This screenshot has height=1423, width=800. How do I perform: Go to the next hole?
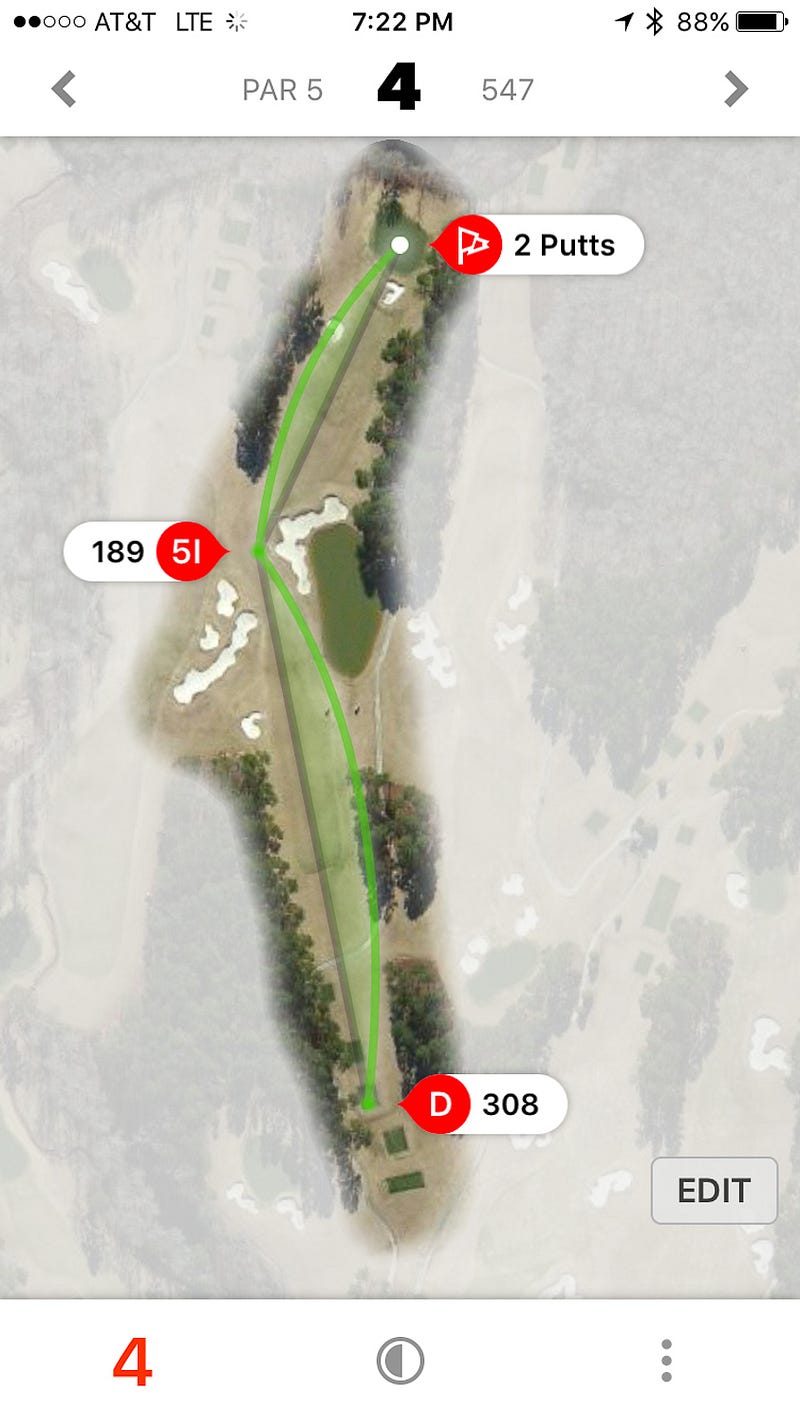coord(736,90)
